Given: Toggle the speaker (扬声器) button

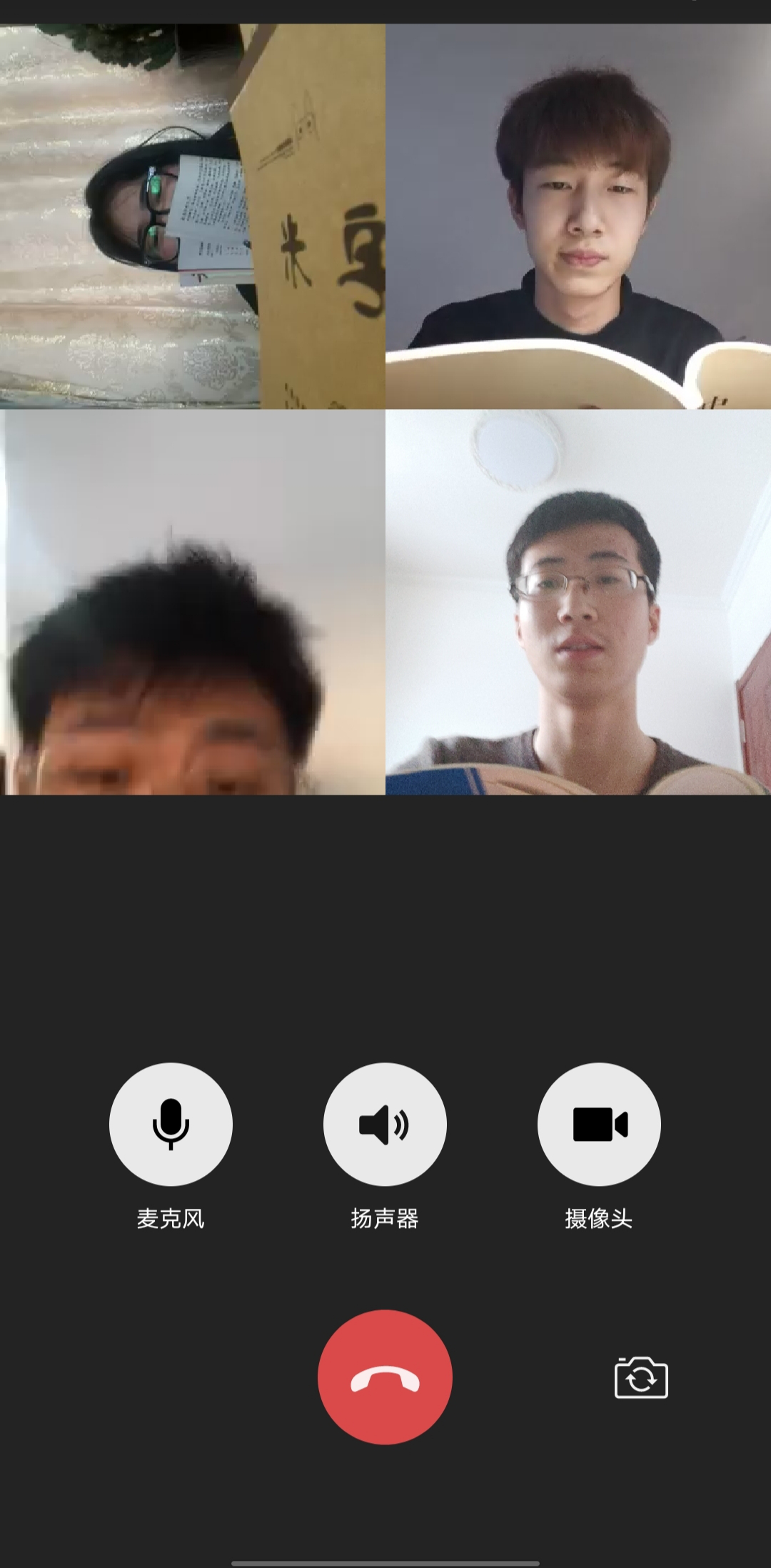Looking at the screenshot, I should pyautogui.click(x=385, y=1124).
